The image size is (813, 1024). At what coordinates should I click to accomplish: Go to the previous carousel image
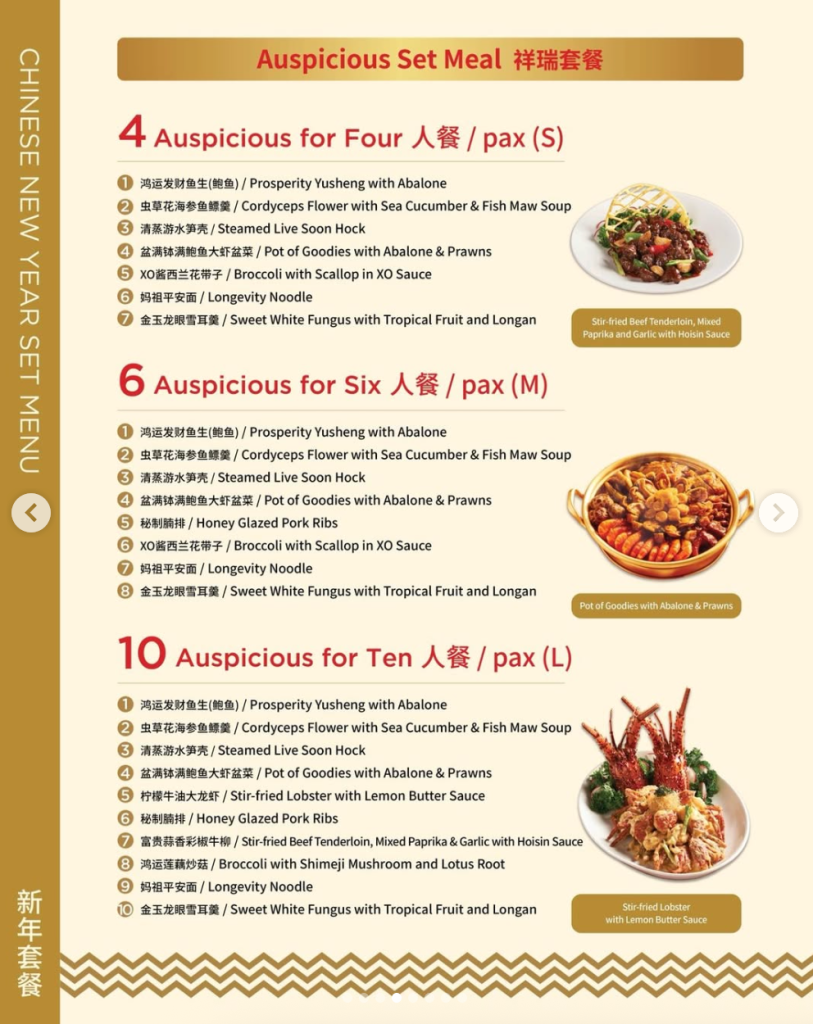tap(31, 513)
